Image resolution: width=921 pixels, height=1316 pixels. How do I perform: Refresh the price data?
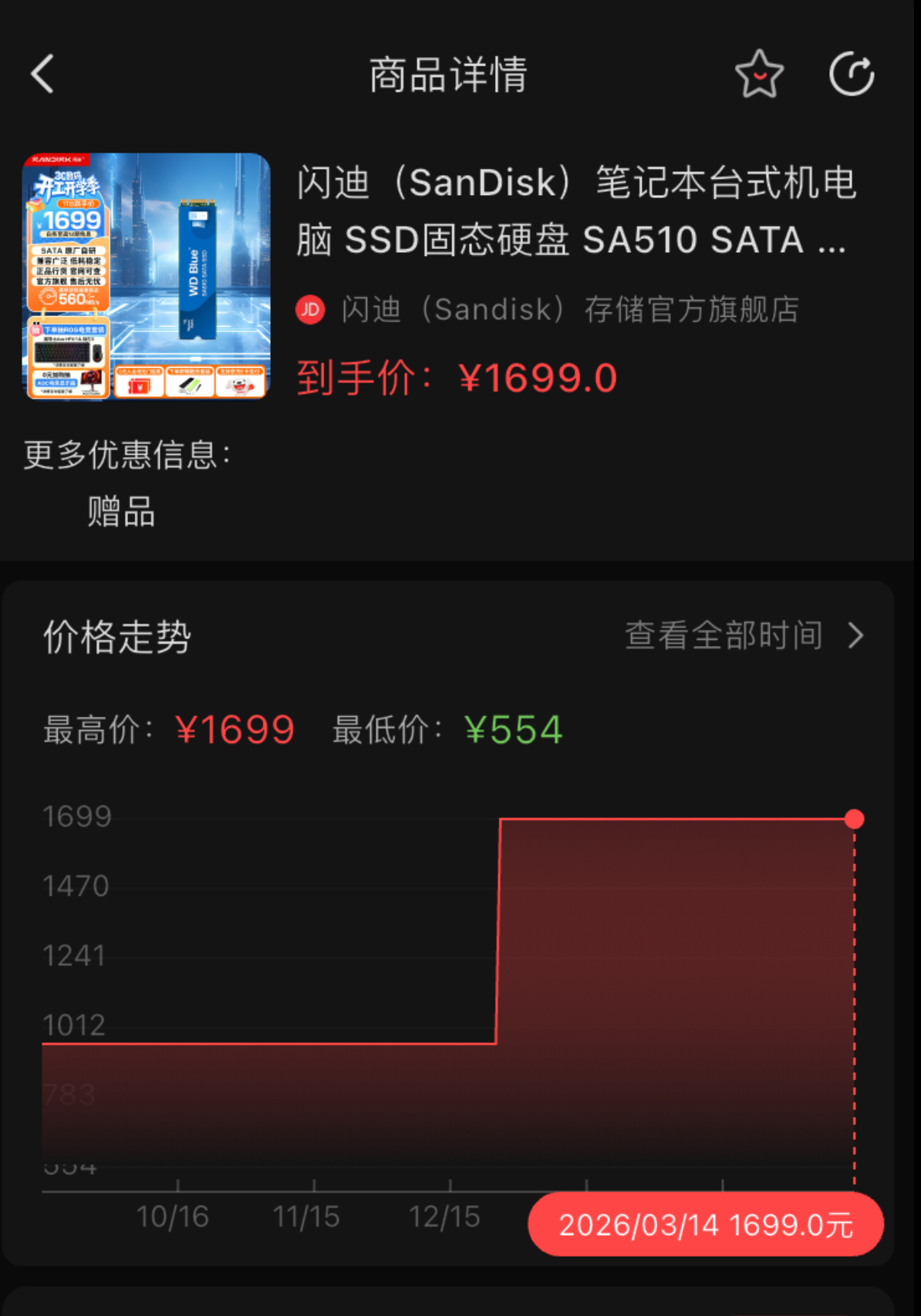coord(852,75)
